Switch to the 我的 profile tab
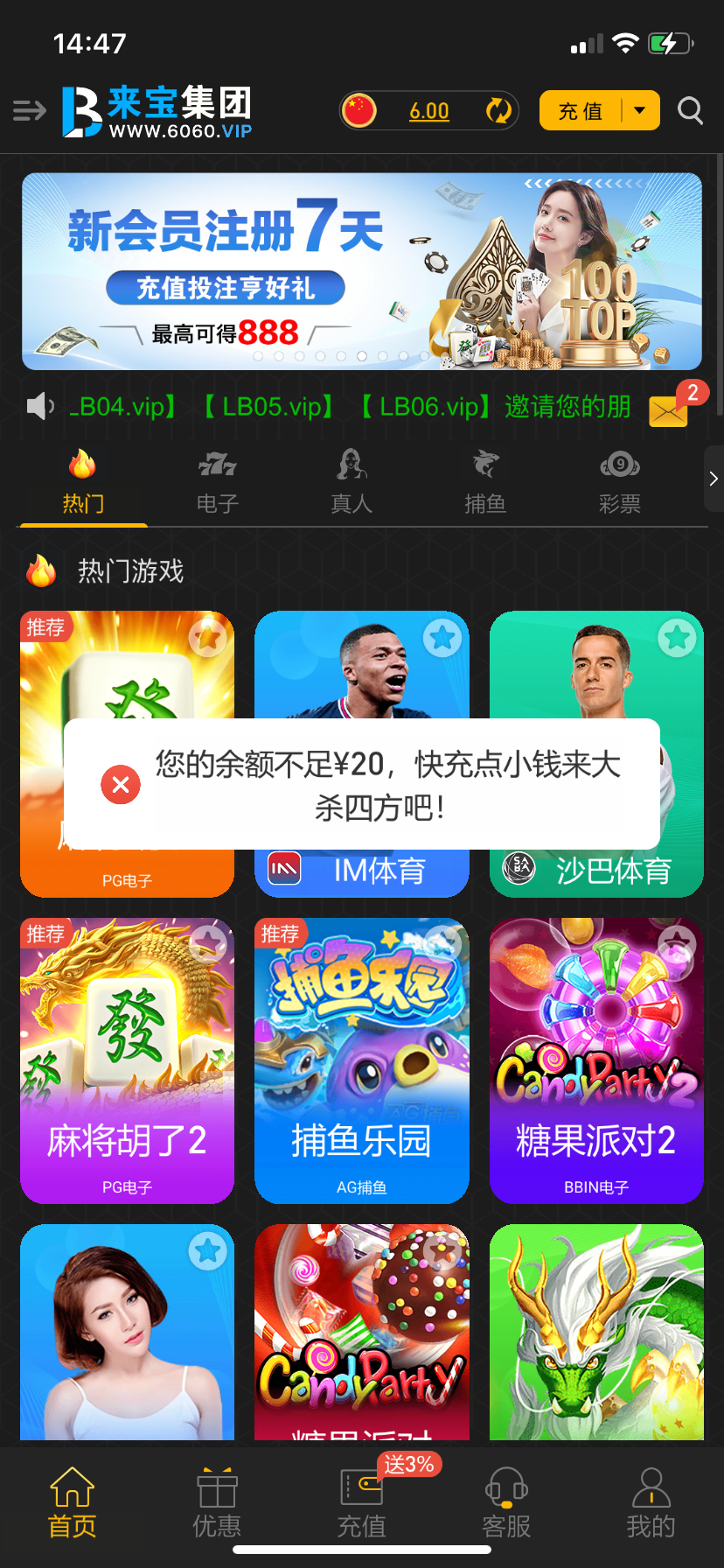This screenshot has height=1568, width=724. [651, 1502]
